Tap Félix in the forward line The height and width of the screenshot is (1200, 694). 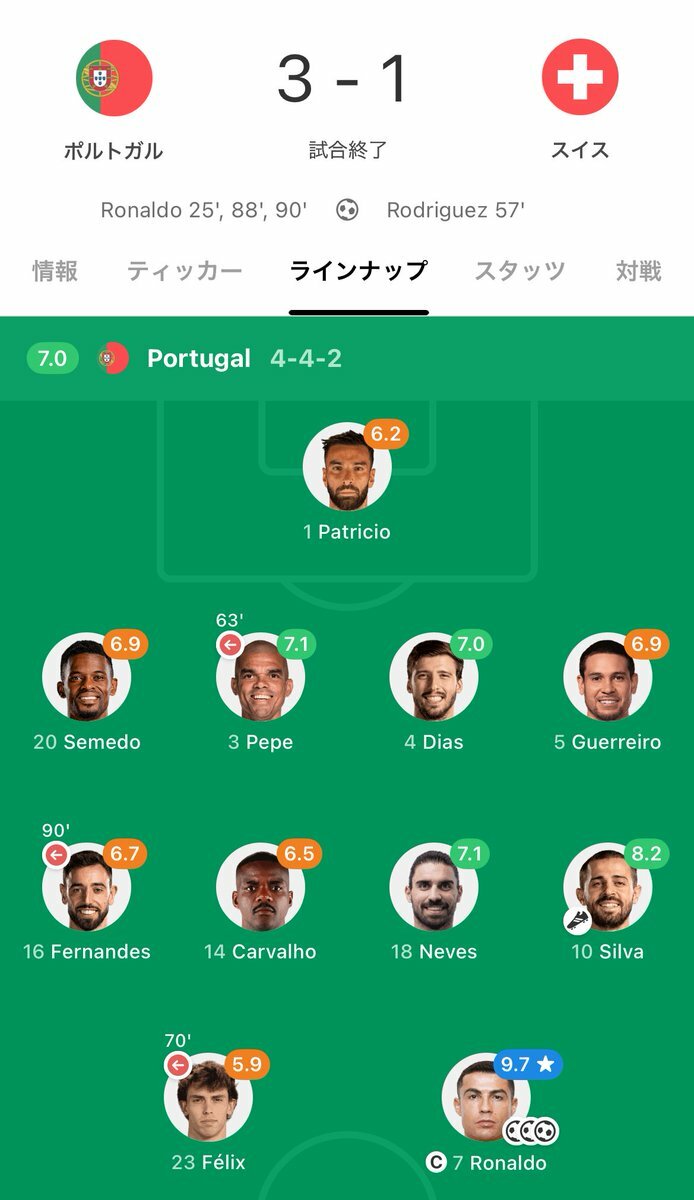[208, 1097]
